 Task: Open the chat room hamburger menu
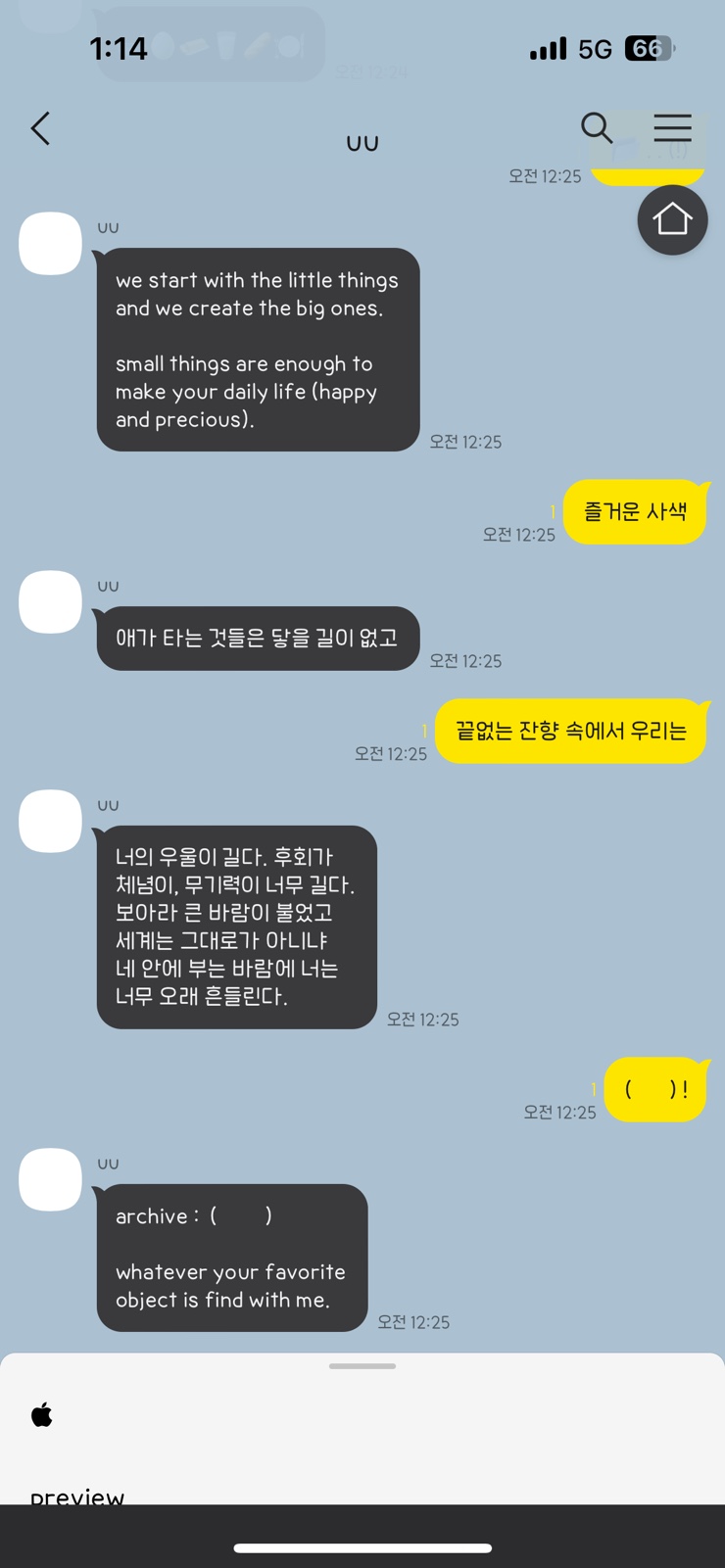click(x=672, y=128)
